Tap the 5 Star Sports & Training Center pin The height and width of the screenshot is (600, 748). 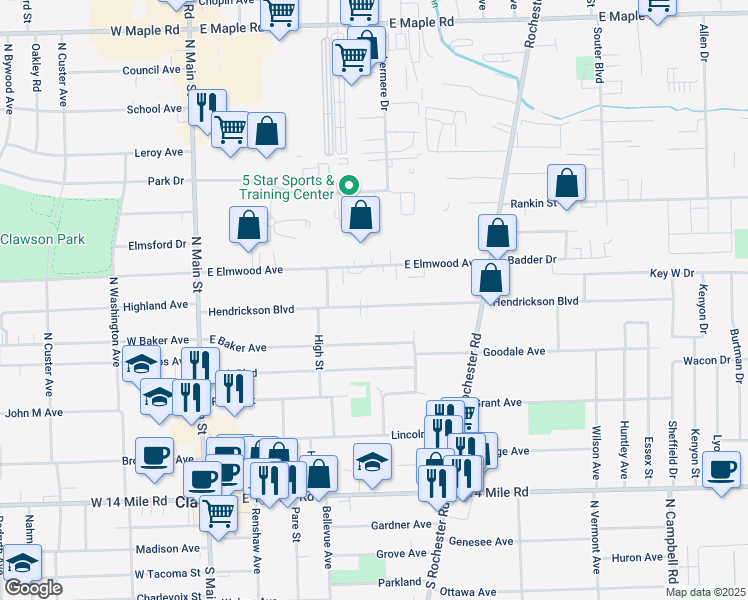(x=349, y=185)
